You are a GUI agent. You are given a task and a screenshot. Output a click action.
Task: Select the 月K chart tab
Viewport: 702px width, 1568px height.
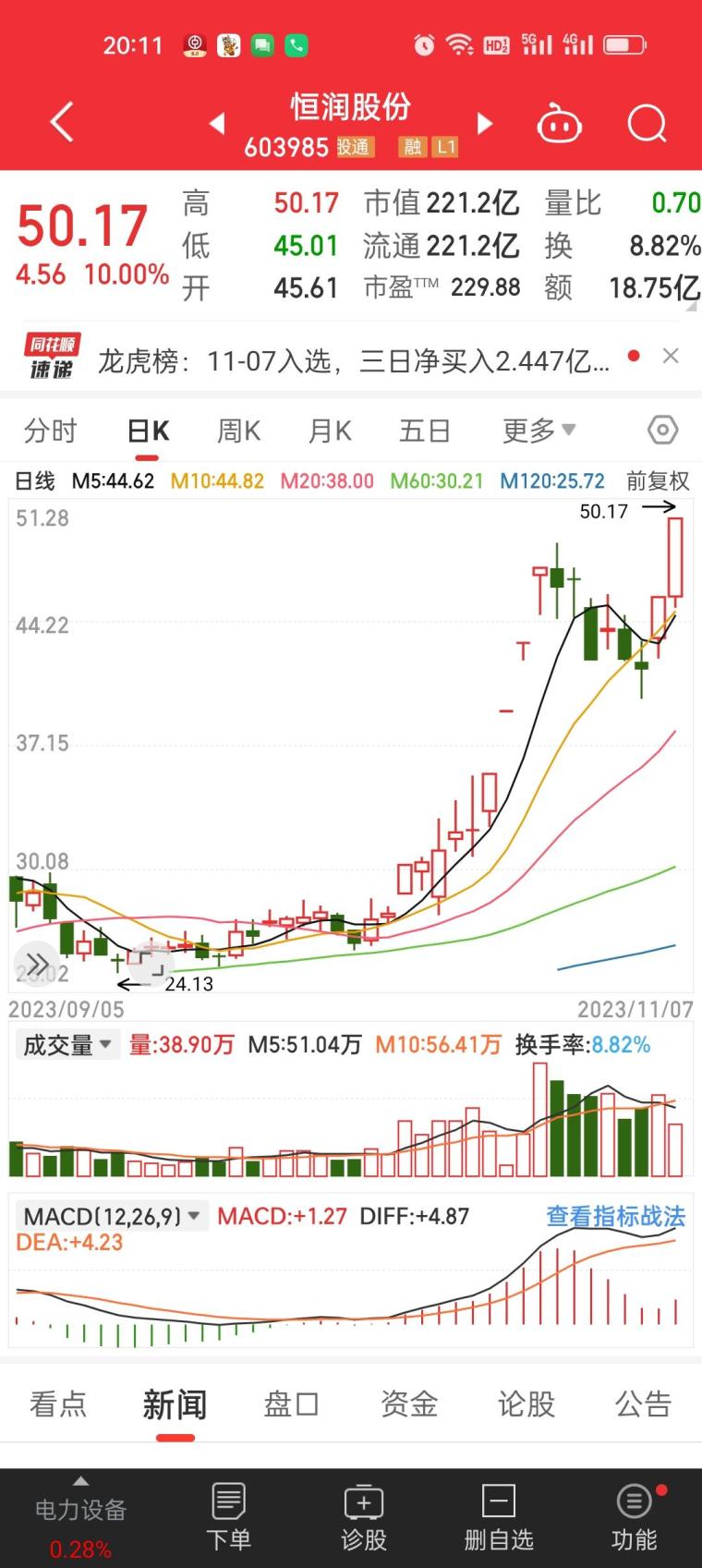click(x=330, y=431)
